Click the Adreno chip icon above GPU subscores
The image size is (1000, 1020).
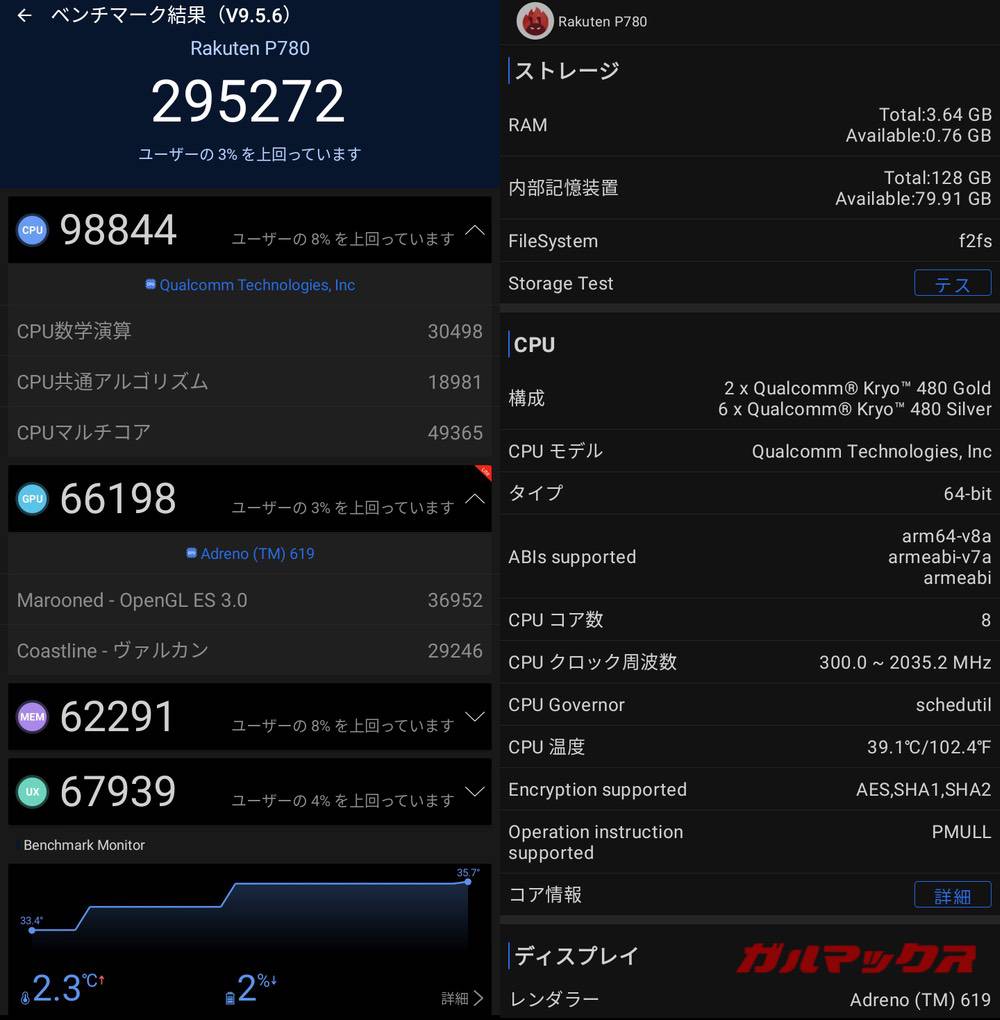point(190,553)
